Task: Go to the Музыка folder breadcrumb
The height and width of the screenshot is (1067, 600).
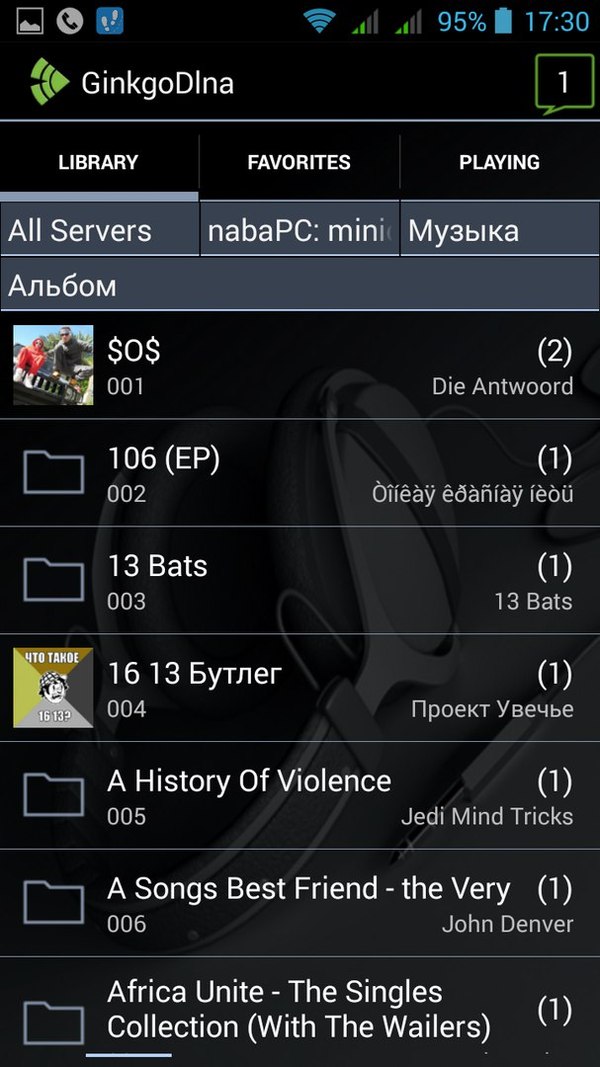Action: click(499, 231)
